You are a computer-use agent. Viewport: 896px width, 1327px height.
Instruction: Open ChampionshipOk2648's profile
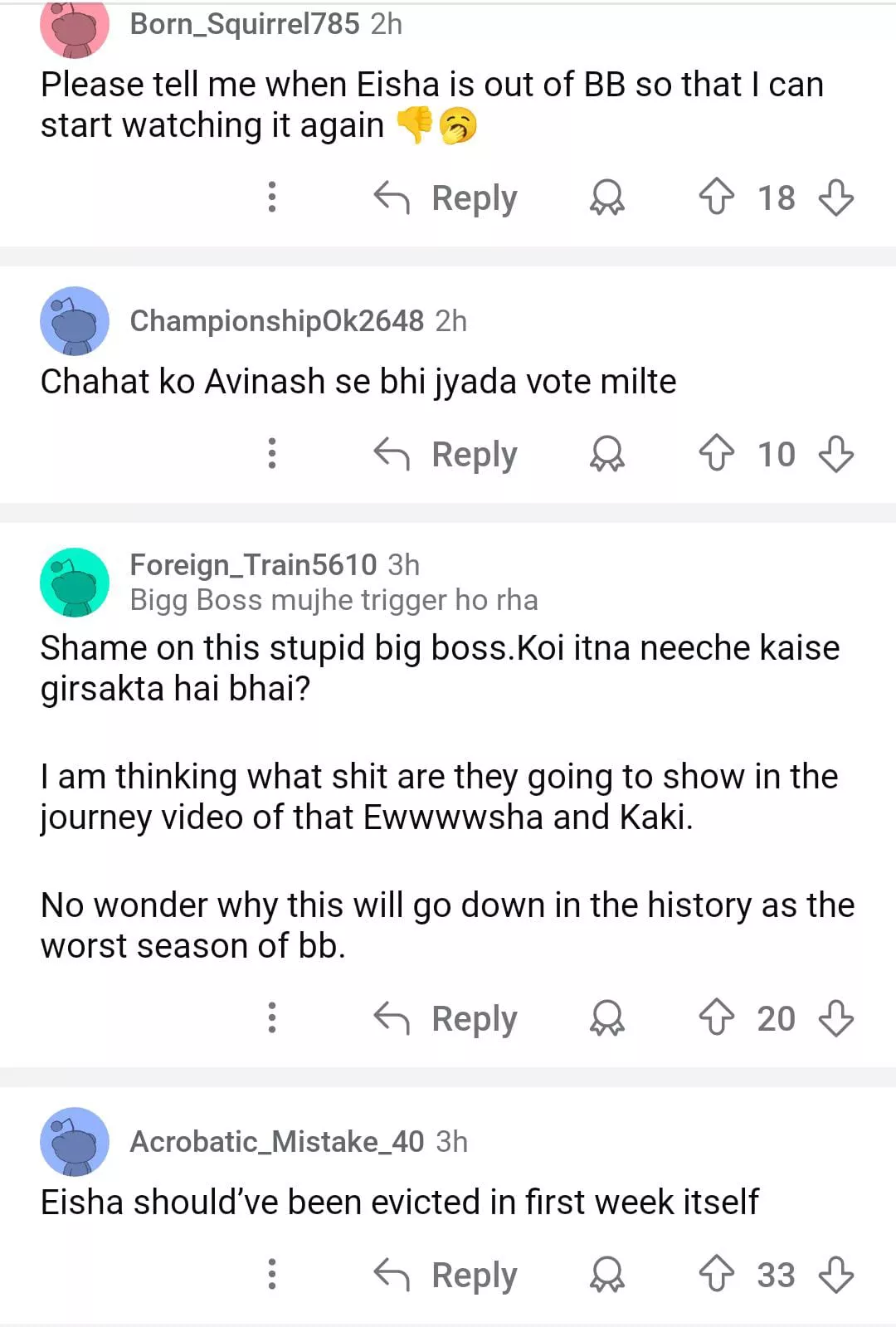click(276, 321)
